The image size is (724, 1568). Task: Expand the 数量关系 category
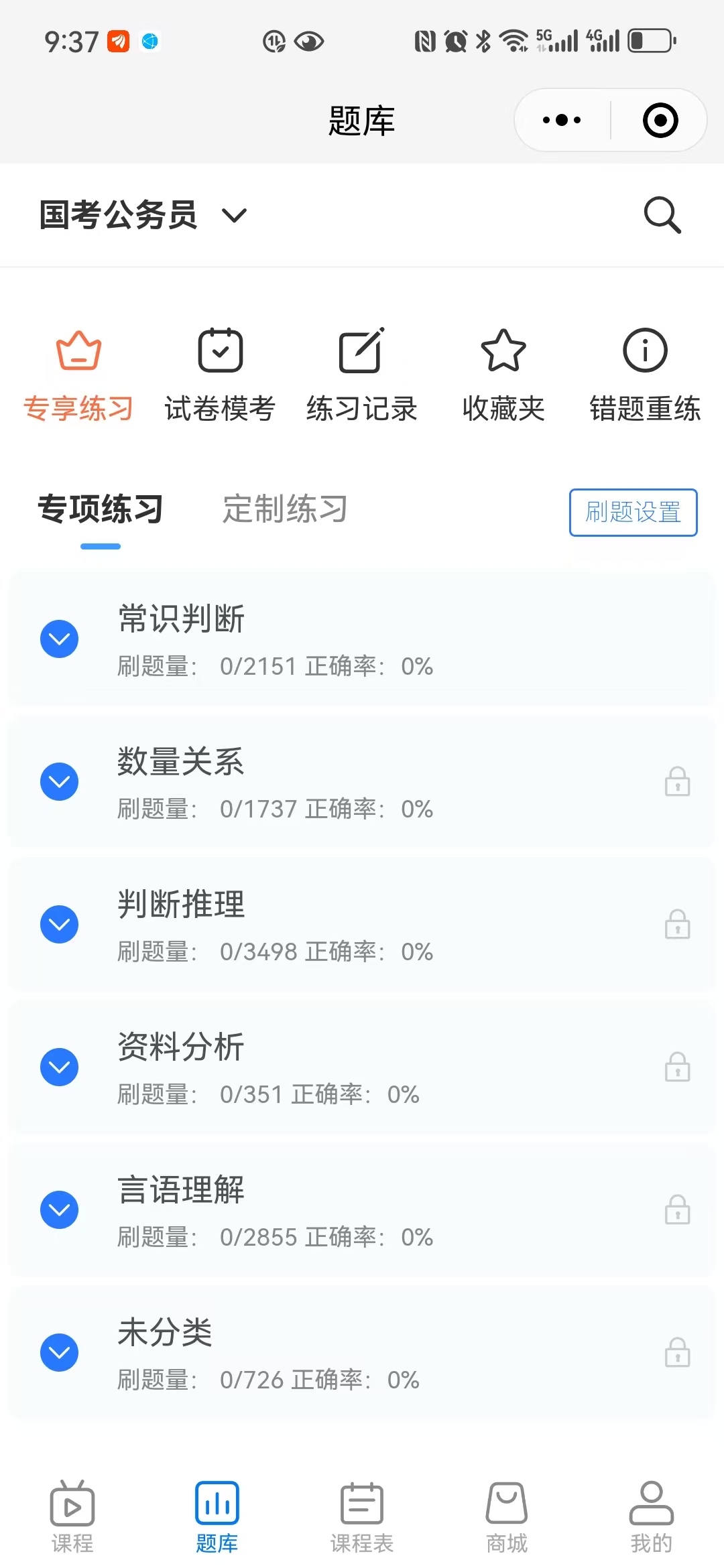coord(60,782)
